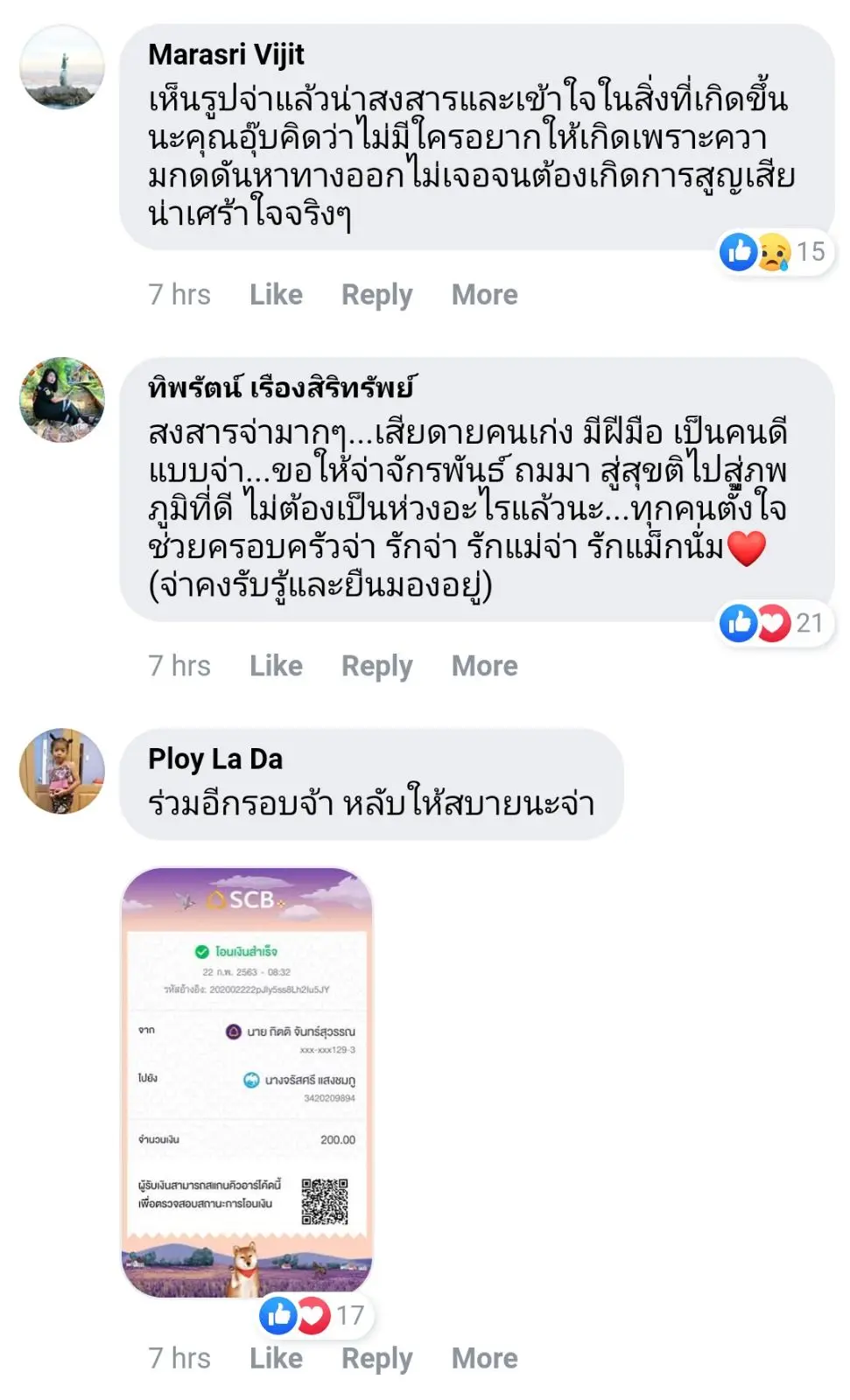View reactions on ทิพรัตน์ เรืองสิริทรัพย์'s comment
The width and height of the screenshot is (850, 1400).
point(773,623)
